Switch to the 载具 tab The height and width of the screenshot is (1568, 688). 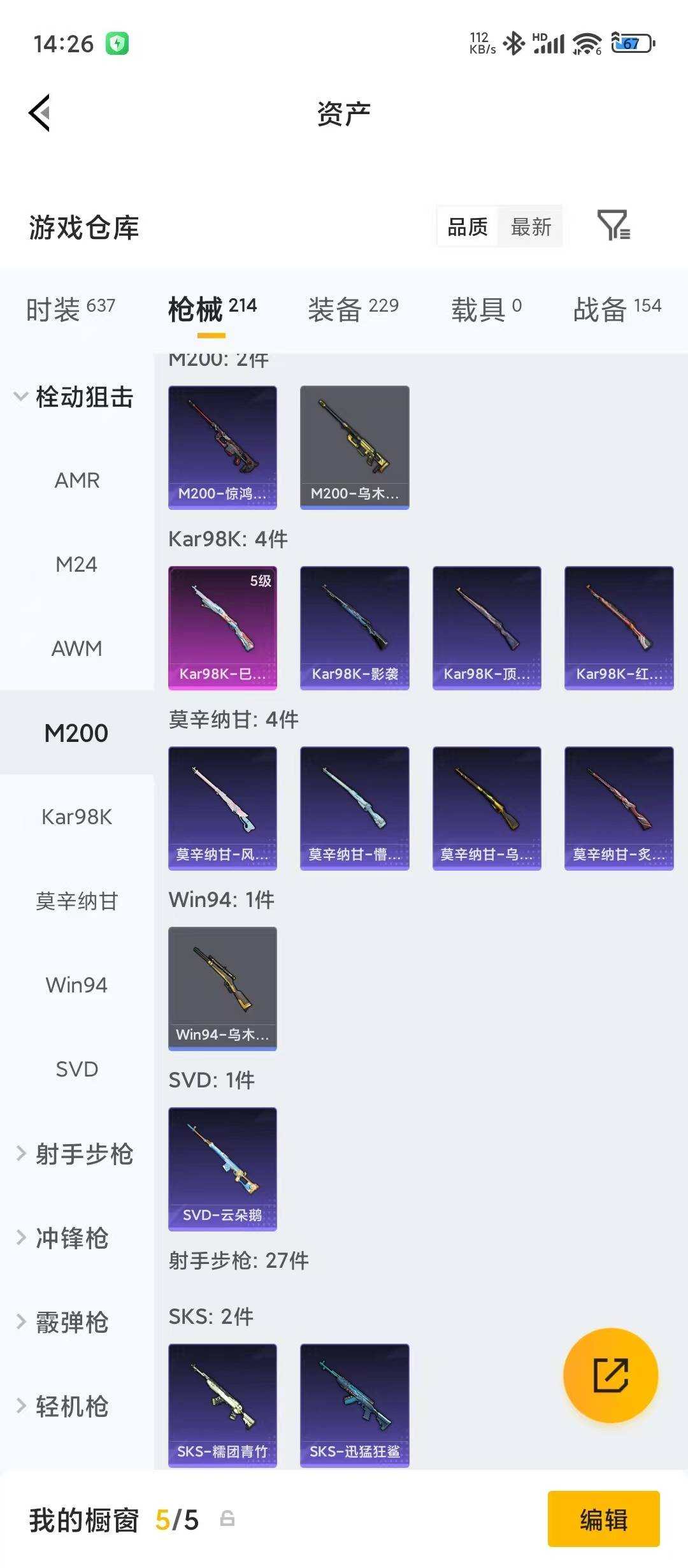click(486, 309)
